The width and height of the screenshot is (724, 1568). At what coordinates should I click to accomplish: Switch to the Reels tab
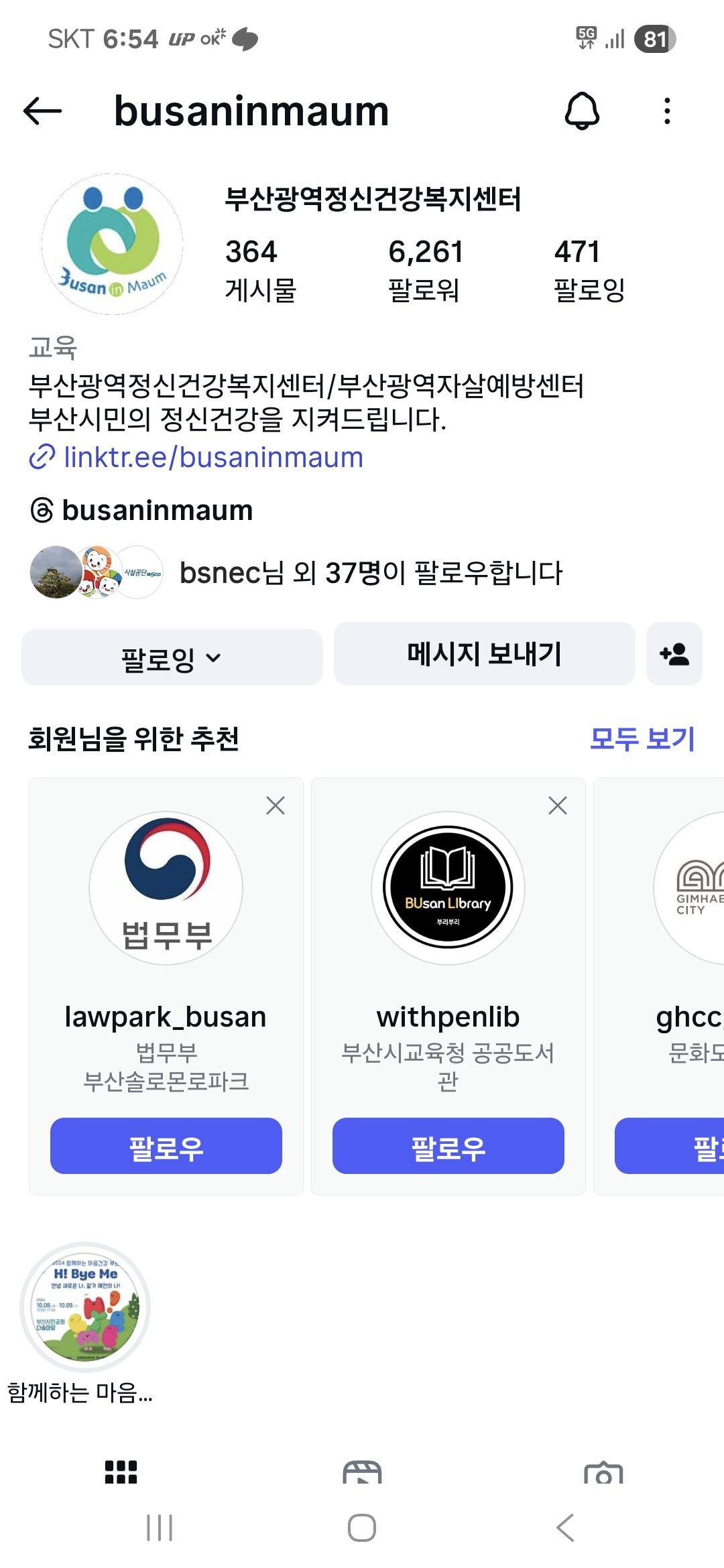362,1472
